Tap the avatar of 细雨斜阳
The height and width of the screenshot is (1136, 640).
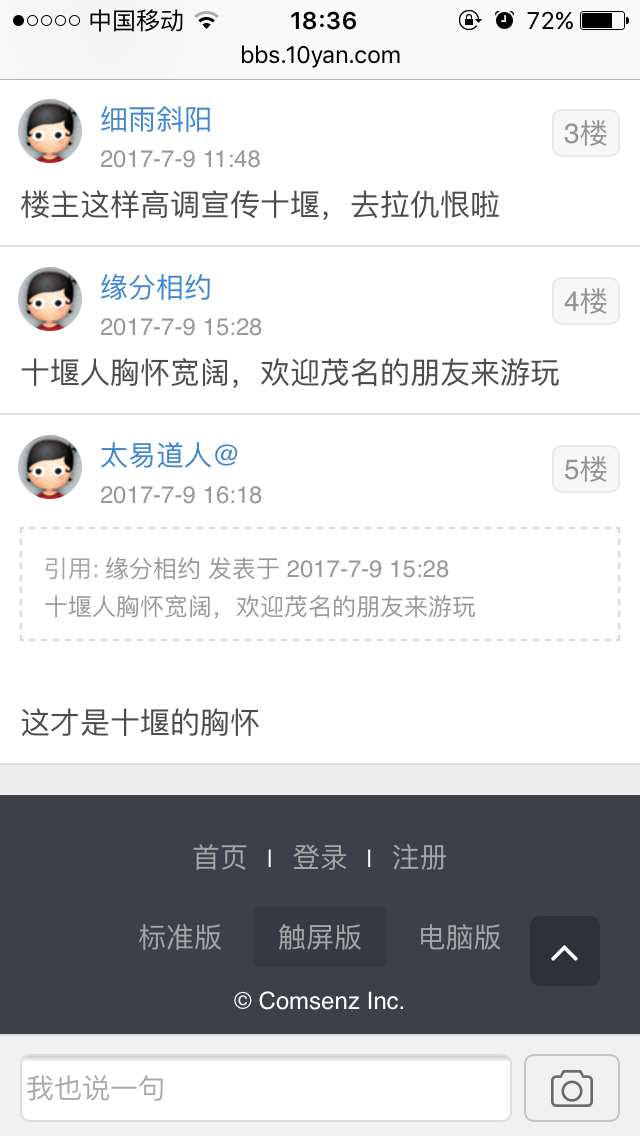click(x=50, y=131)
